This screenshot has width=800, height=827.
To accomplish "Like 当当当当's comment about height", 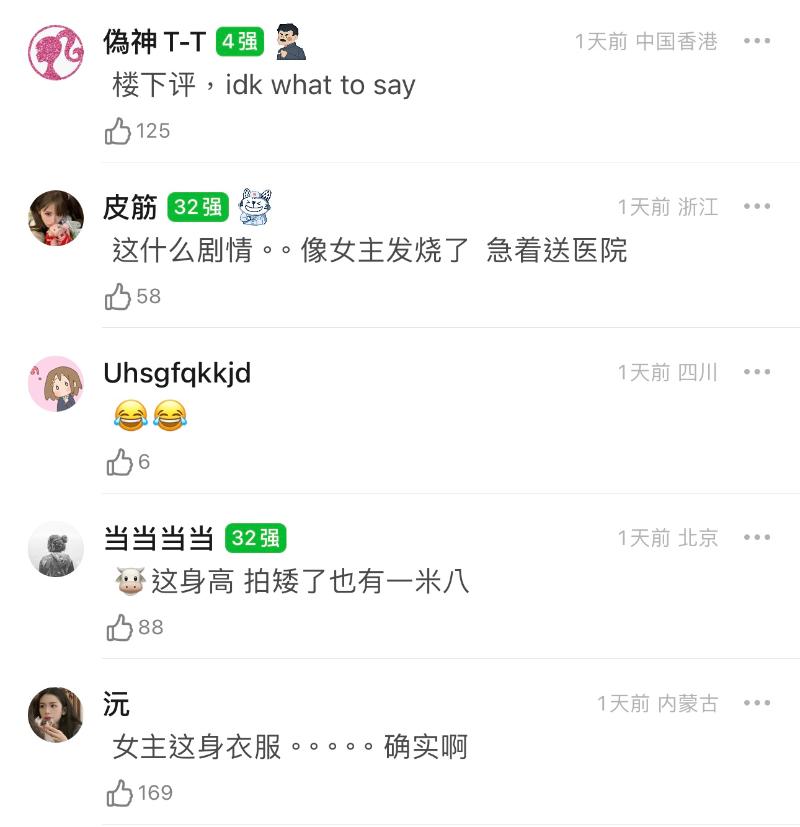I will click(x=119, y=627).
